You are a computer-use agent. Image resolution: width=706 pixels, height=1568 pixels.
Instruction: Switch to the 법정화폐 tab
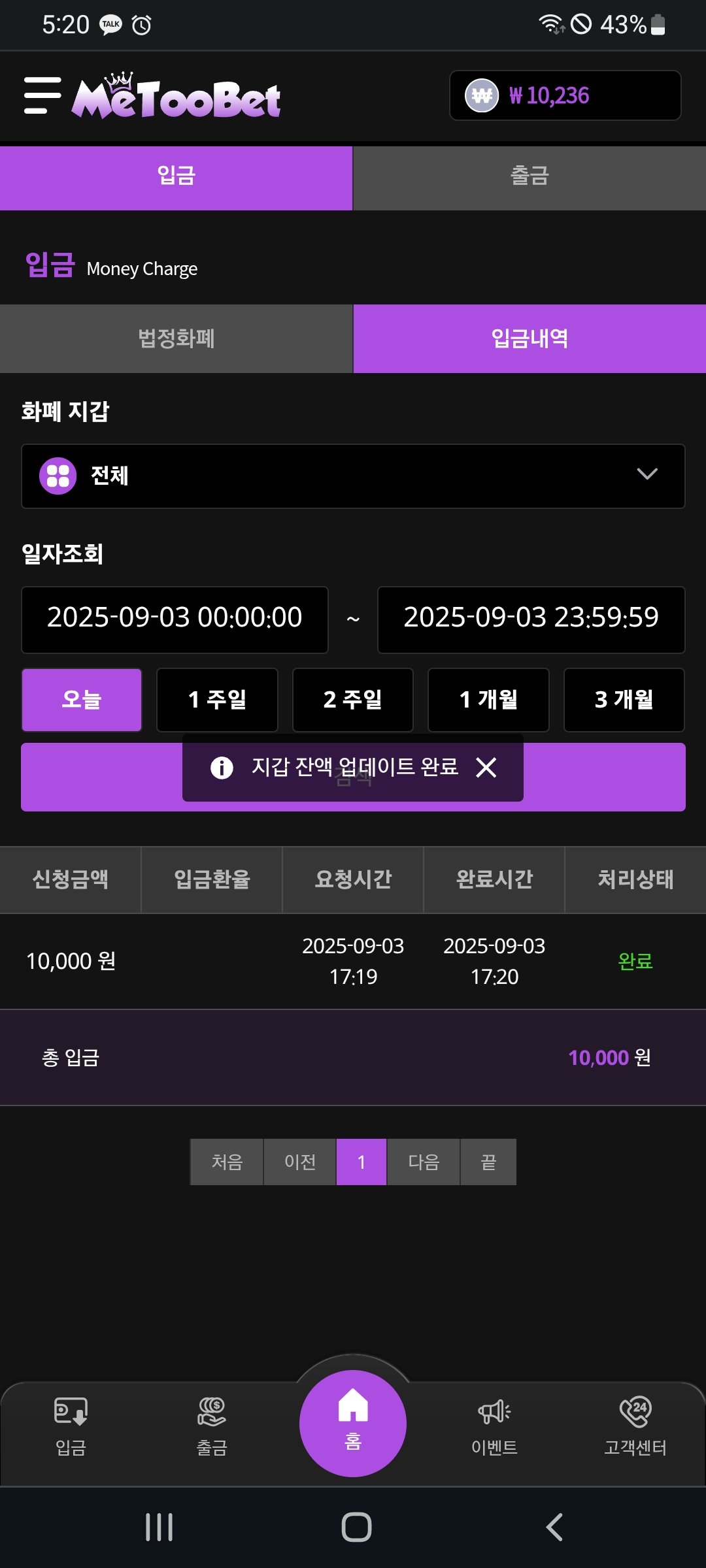176,338
